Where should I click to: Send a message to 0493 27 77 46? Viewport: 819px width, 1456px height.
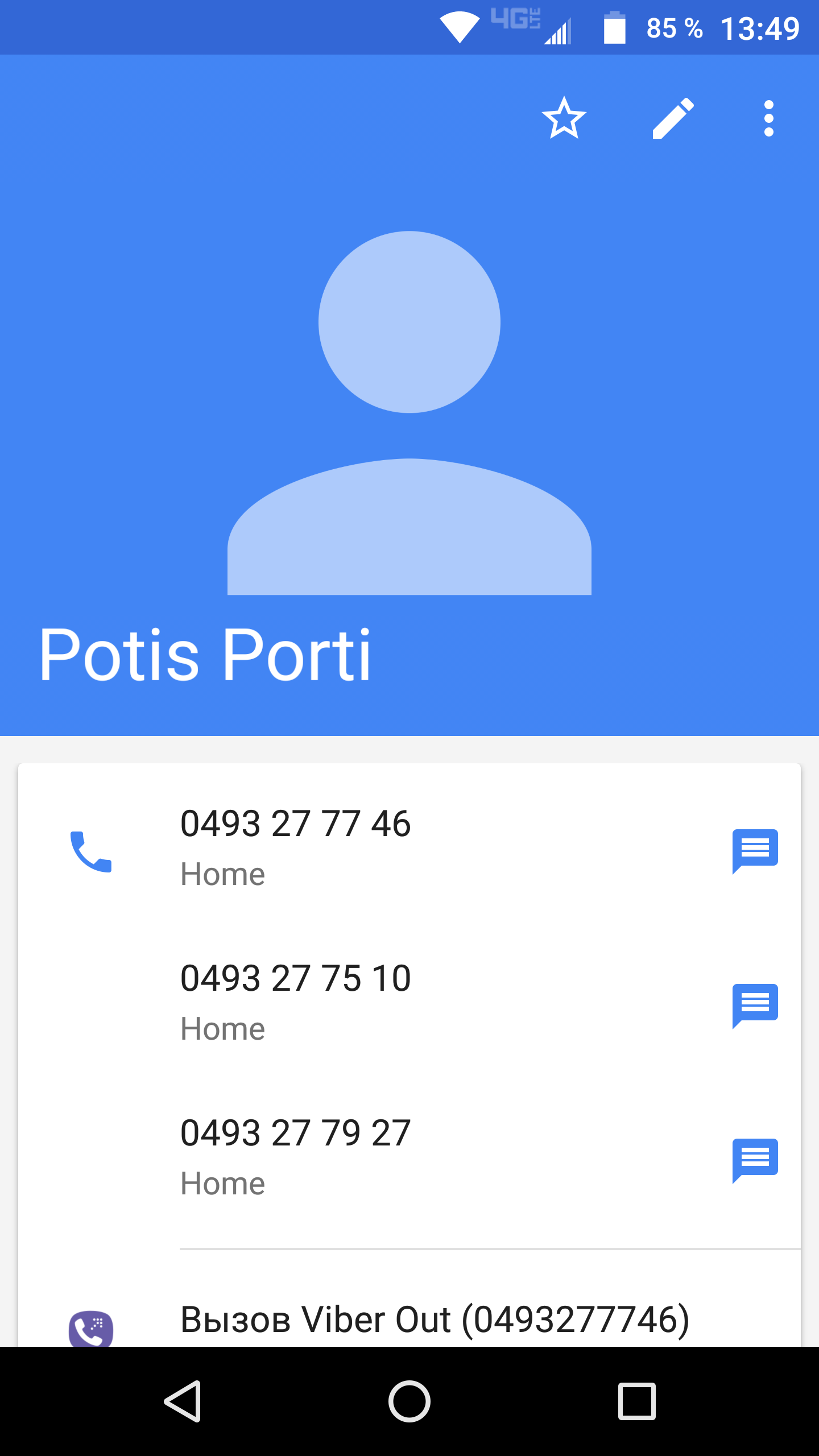pyautogui.click(x=755, y=851)
